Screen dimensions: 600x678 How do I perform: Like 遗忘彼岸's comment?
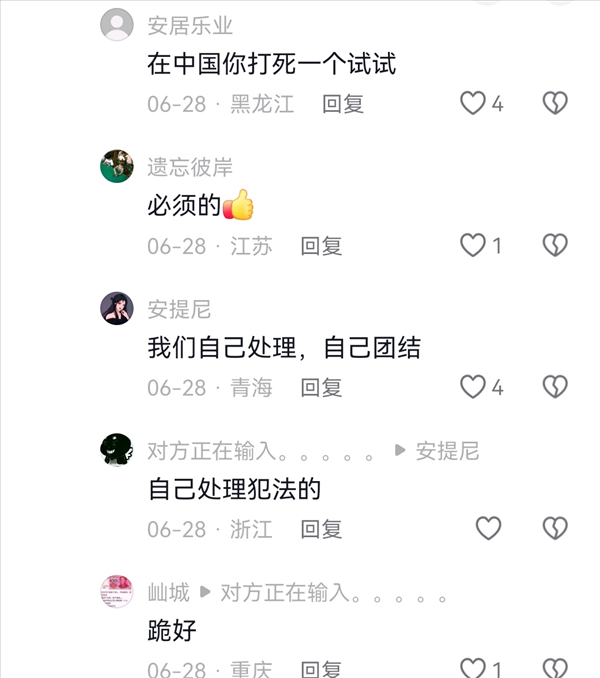[x=472, y=245]
